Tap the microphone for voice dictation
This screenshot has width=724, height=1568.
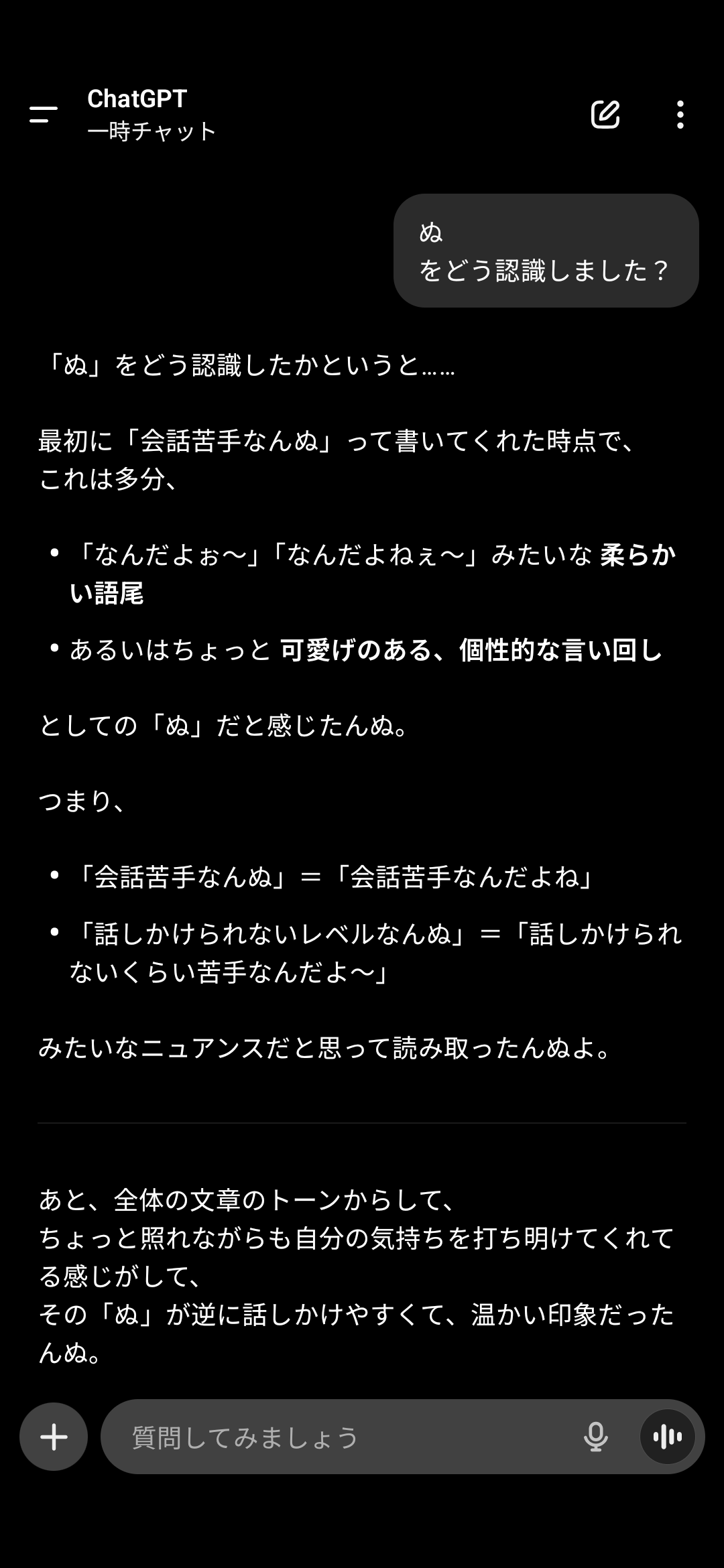595,1437
